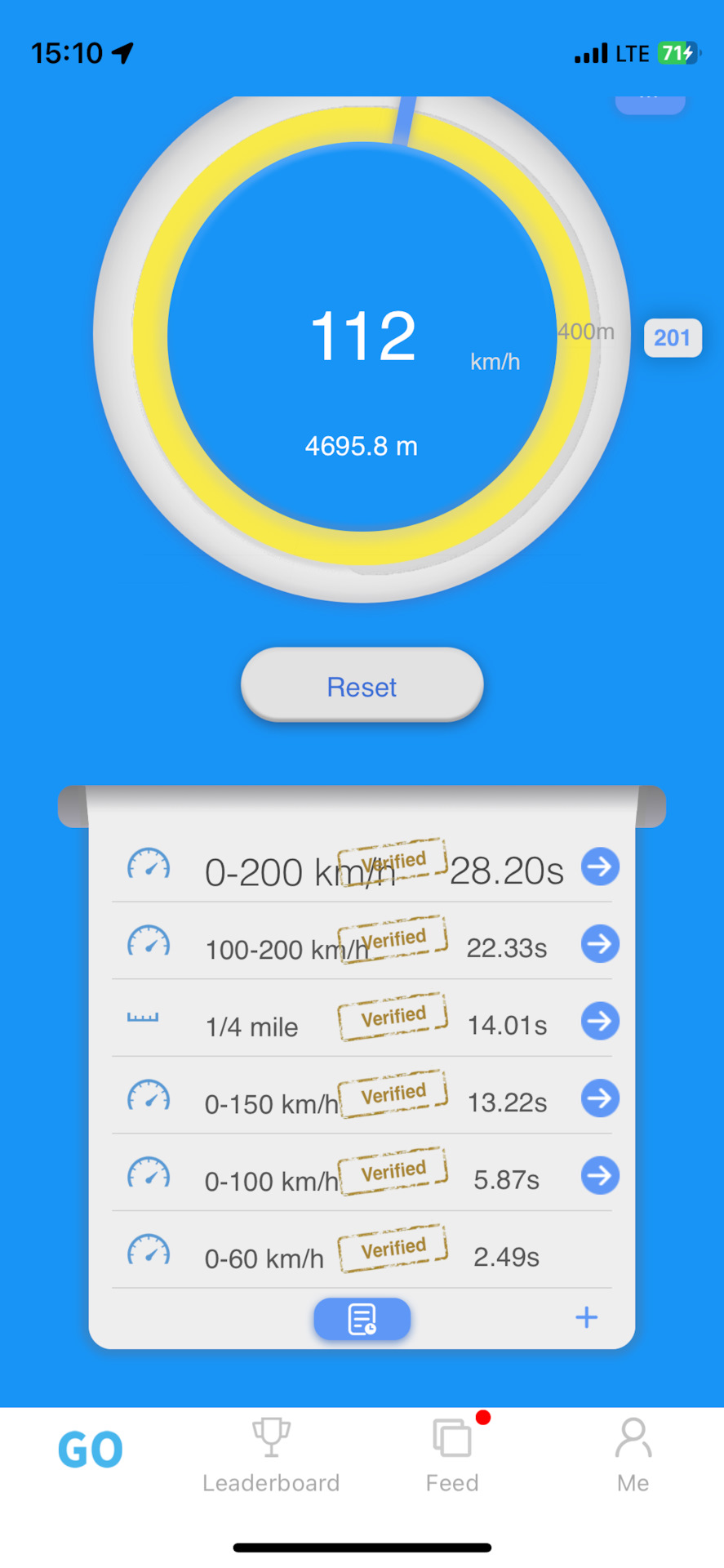View the 1/4 mile result details

(x=600, y=1021)
